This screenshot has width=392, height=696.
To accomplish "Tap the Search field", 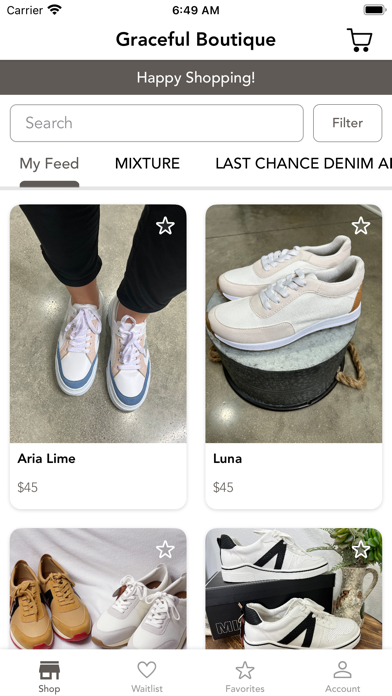I will 157,123.
